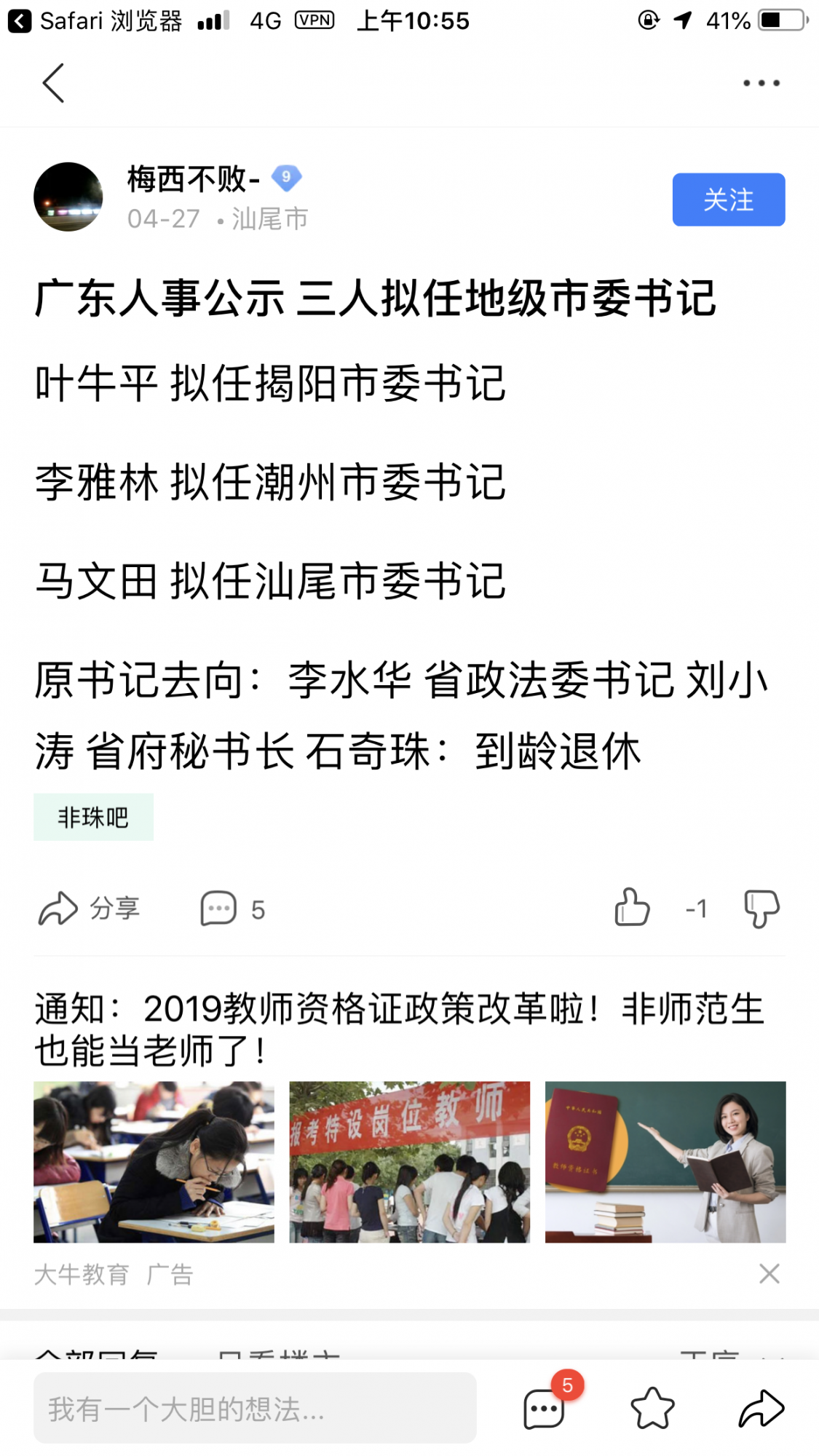819x1456 pixels.
Task: Like the post with thumbs-up
Action: [x=632, y=907]
